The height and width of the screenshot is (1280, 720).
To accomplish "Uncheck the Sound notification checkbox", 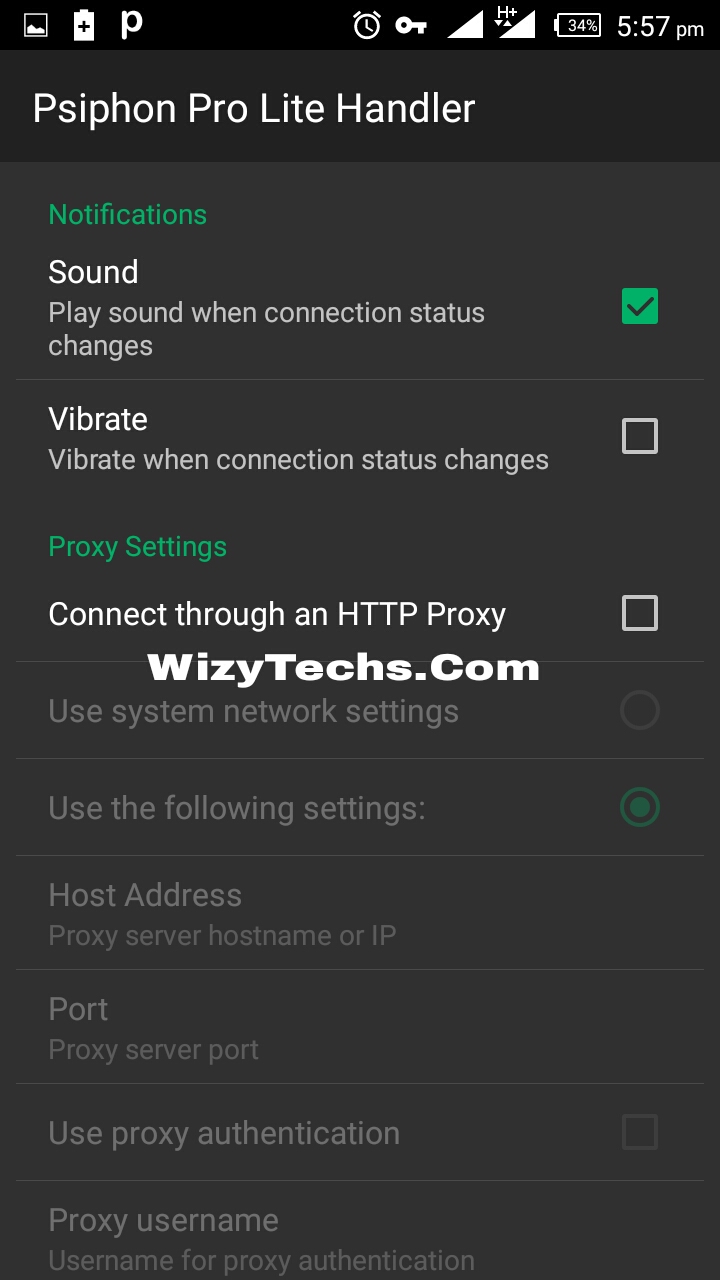I will pyautogui.click(x=640, y=307).
